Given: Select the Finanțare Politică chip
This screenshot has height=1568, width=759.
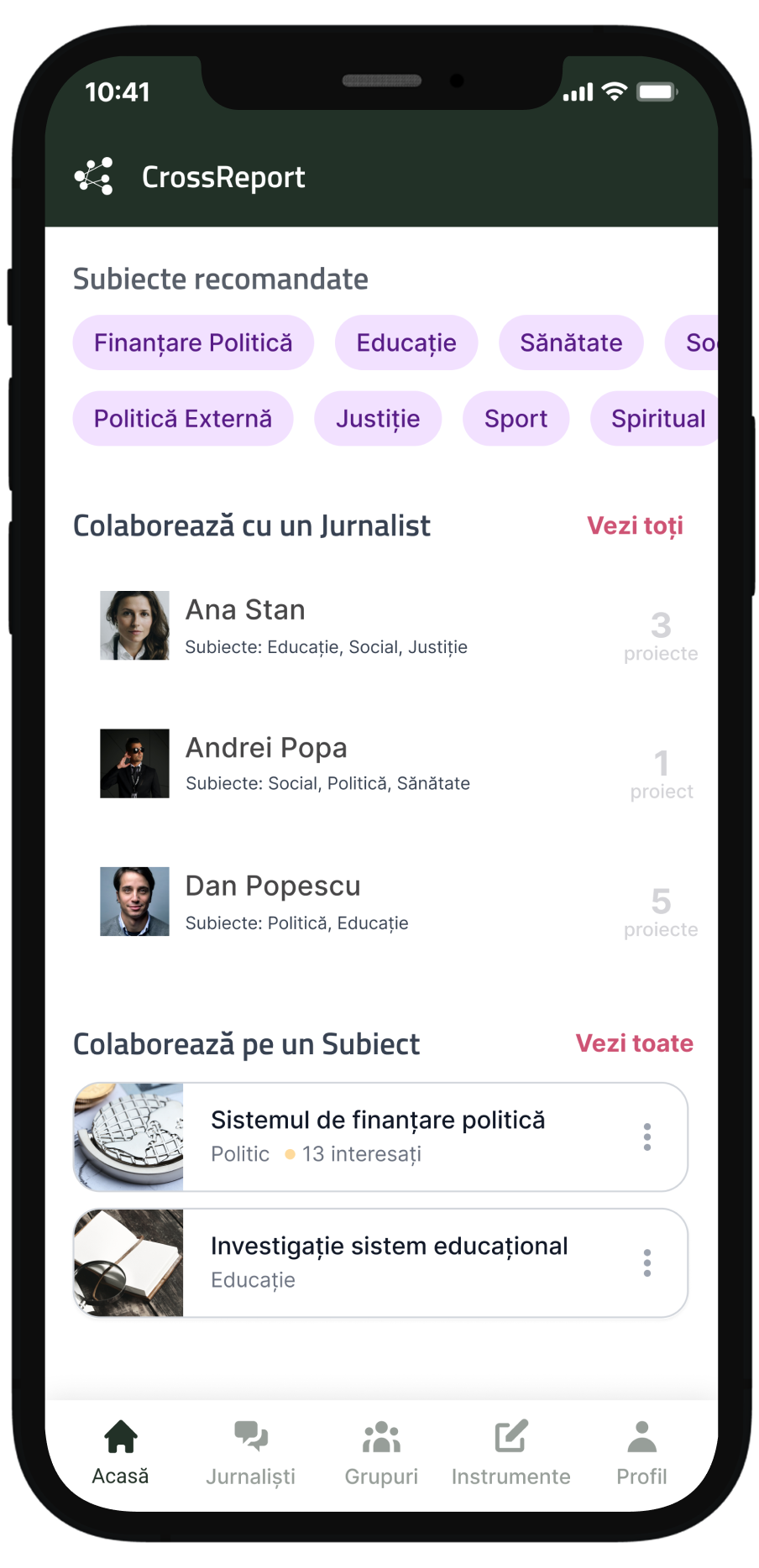Looking at the screenshot, I should [193, 342].
